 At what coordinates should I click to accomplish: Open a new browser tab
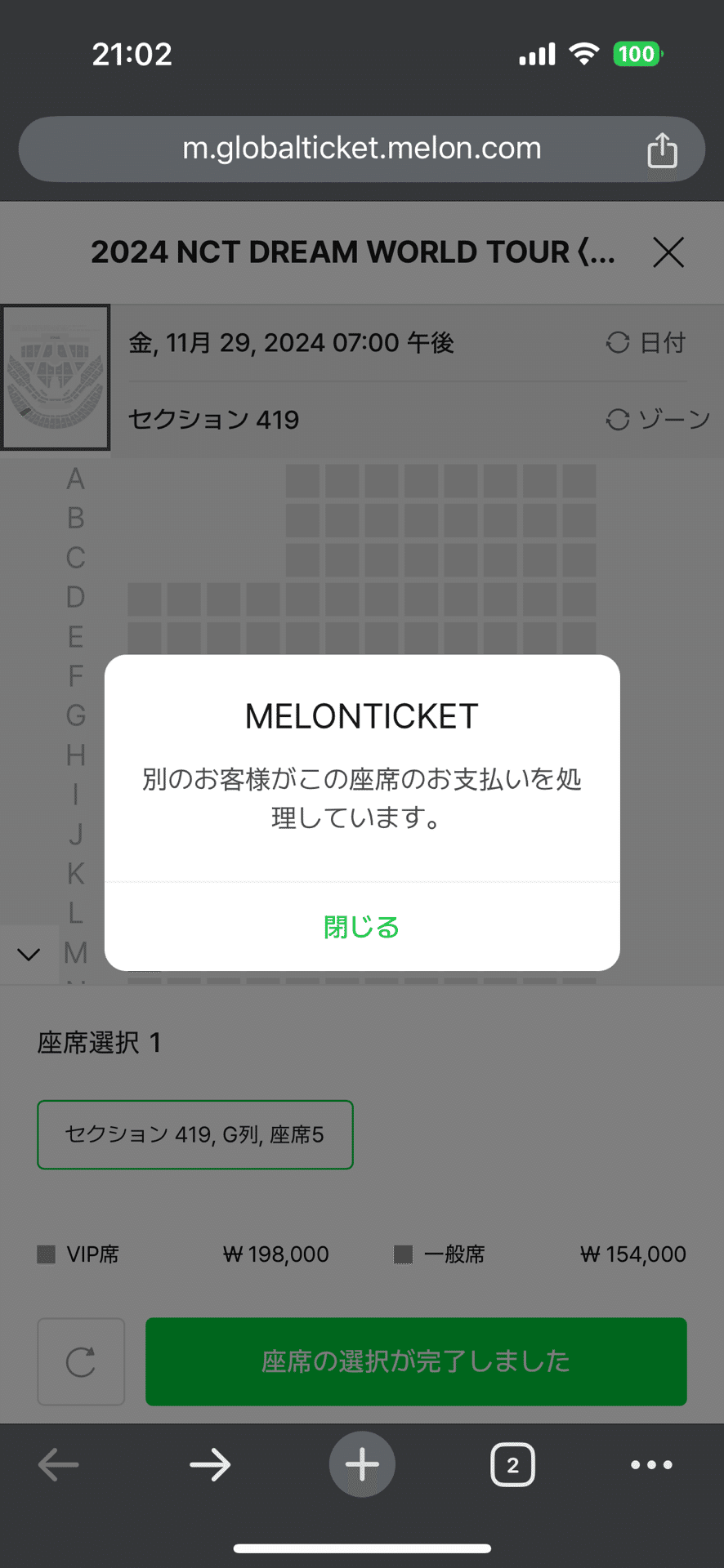coord(362,1465)
